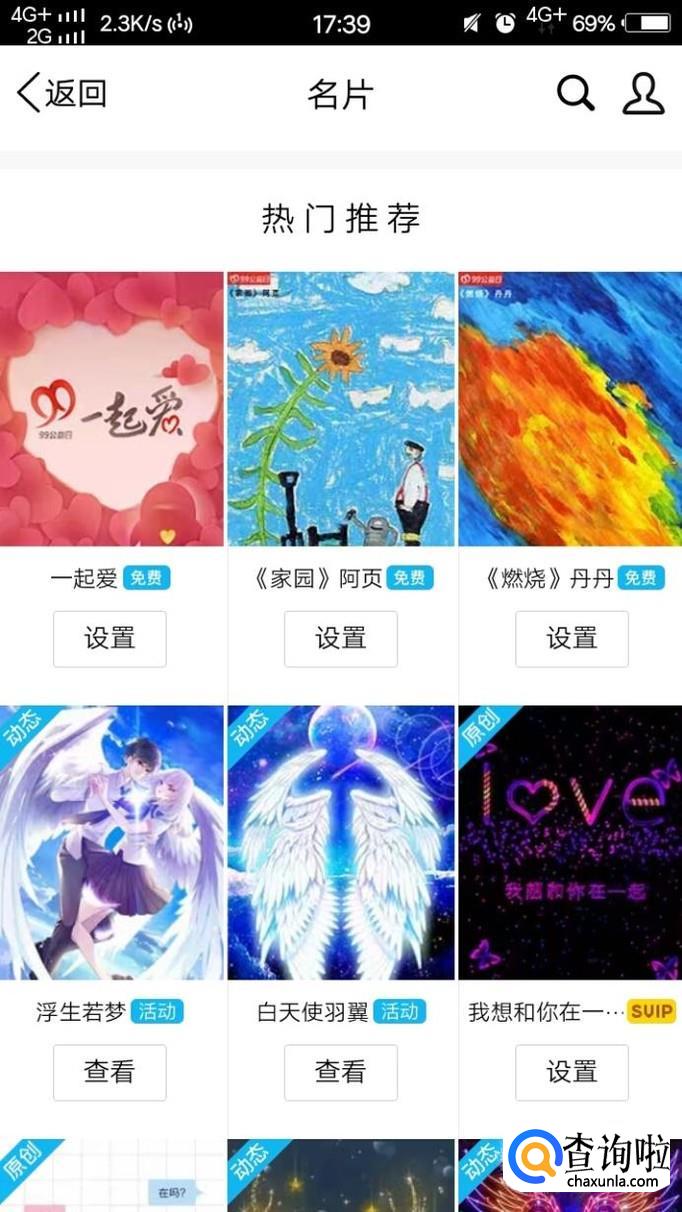Tap 设置 under 一起爱
This screenshot has height=1212, width=682.
[x=110, y=638]
